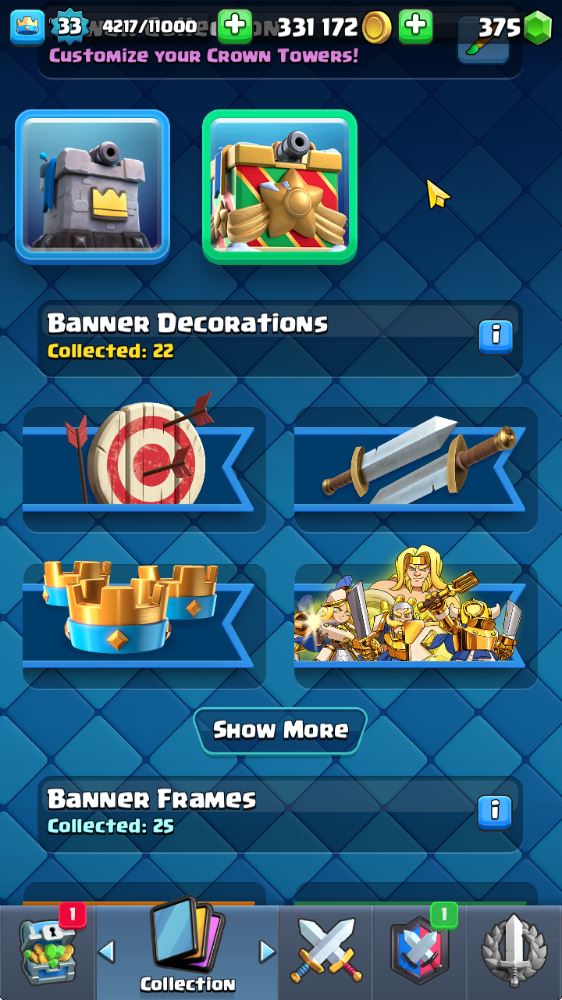
Task: Open info for Banner Decorations
Action: [x=496, y=335]
